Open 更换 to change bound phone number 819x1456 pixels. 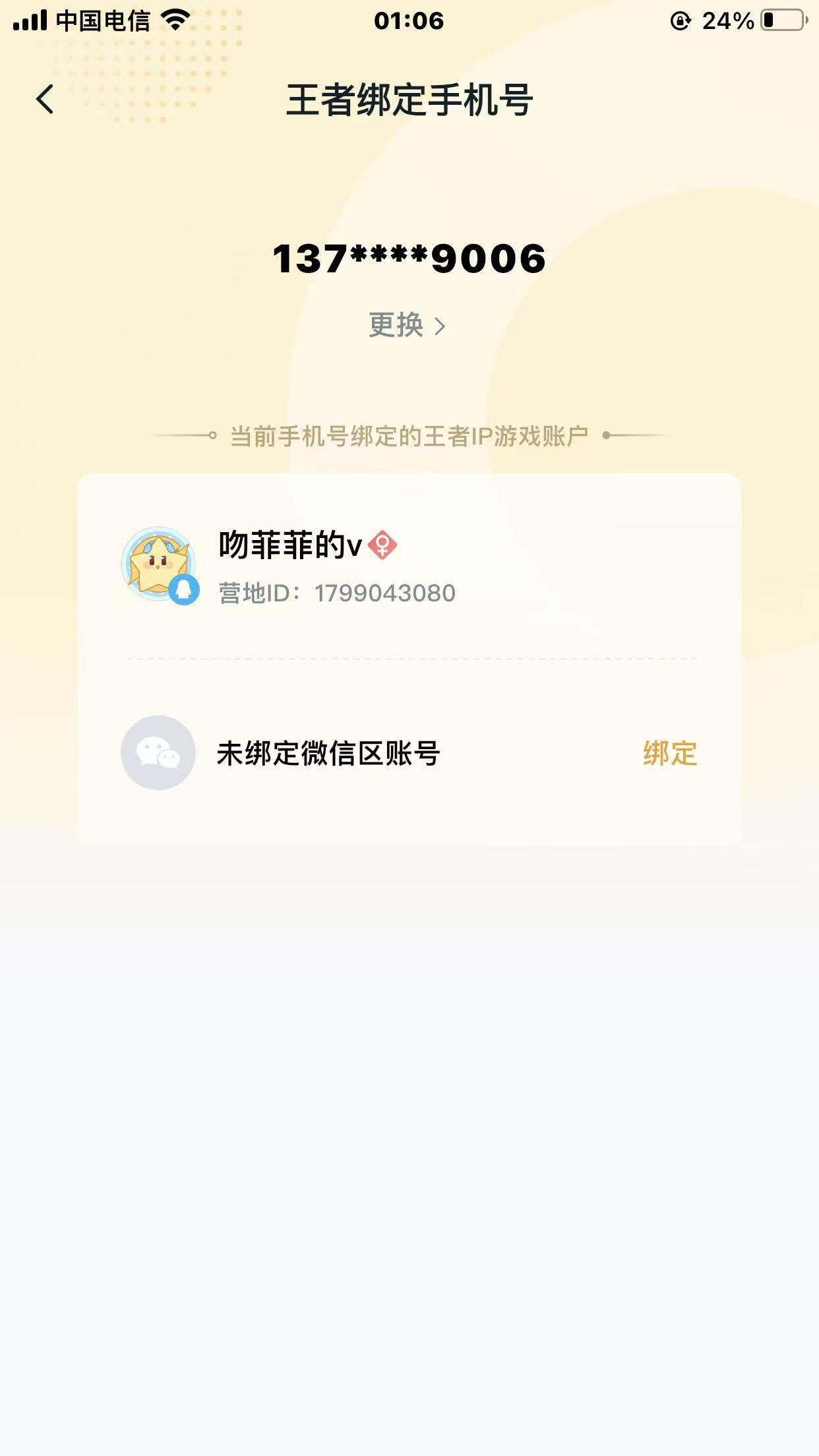pos(396,326)
